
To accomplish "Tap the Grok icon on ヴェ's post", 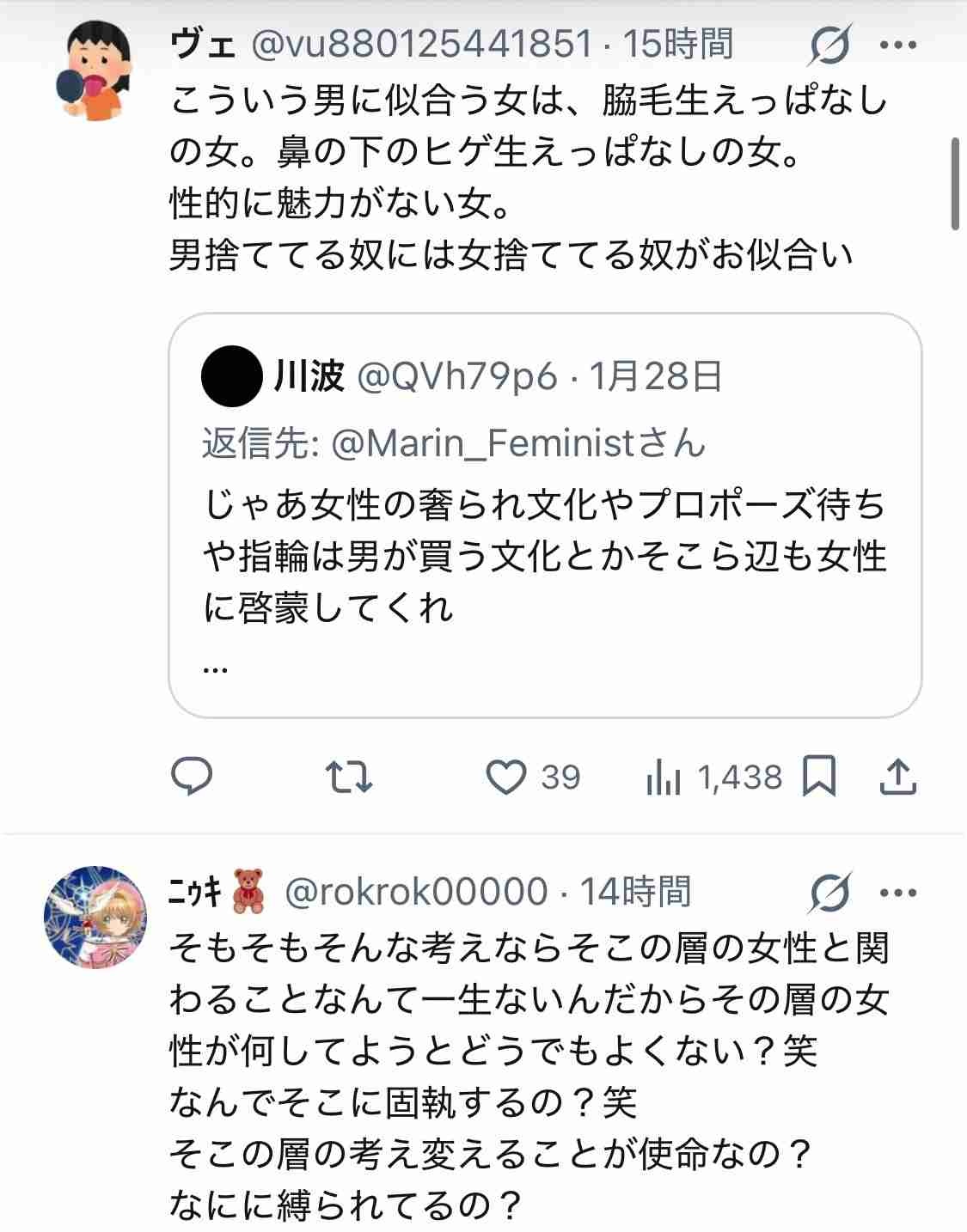I will [x=830, y=45].
